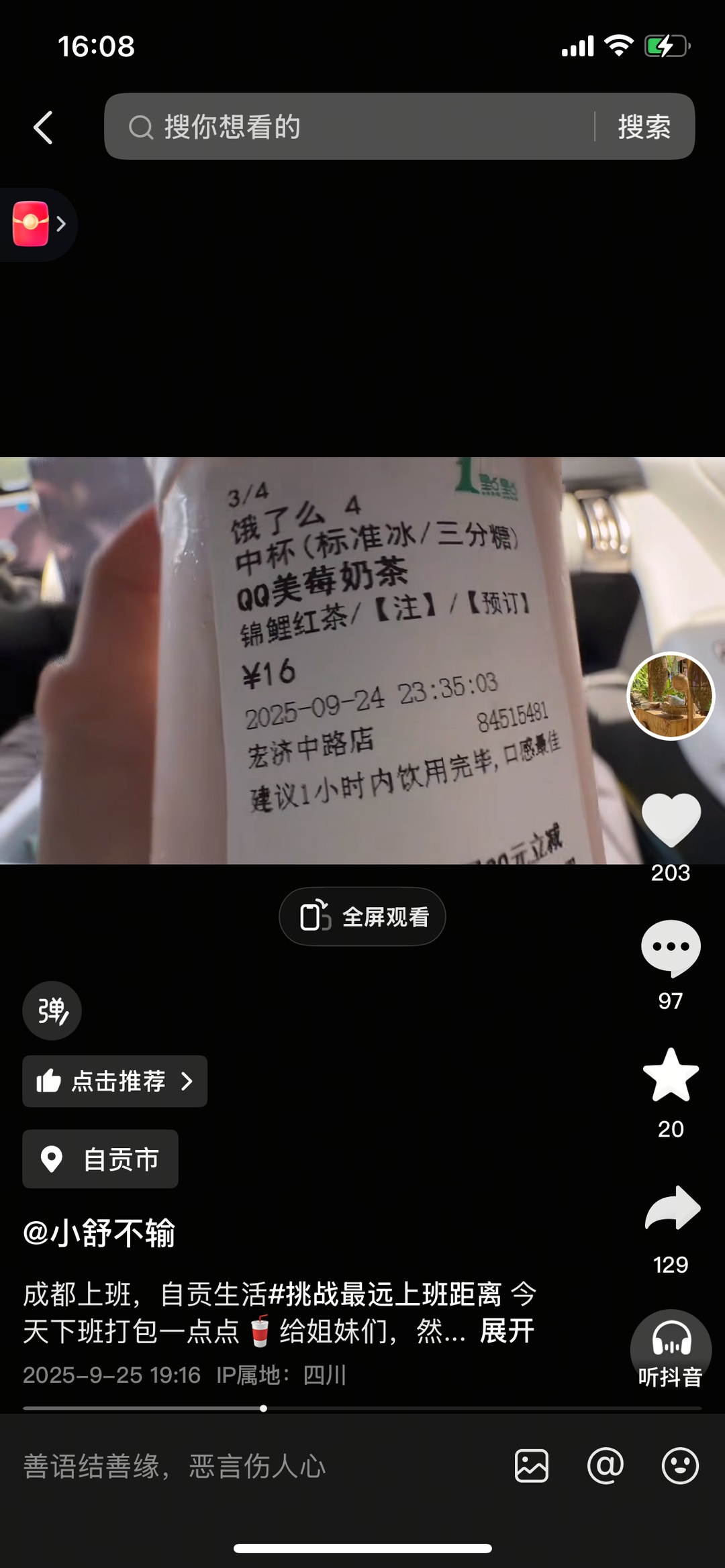Tap the red packet icon
This screenshot has height=1568, width=725.
[x=31, y=224]
